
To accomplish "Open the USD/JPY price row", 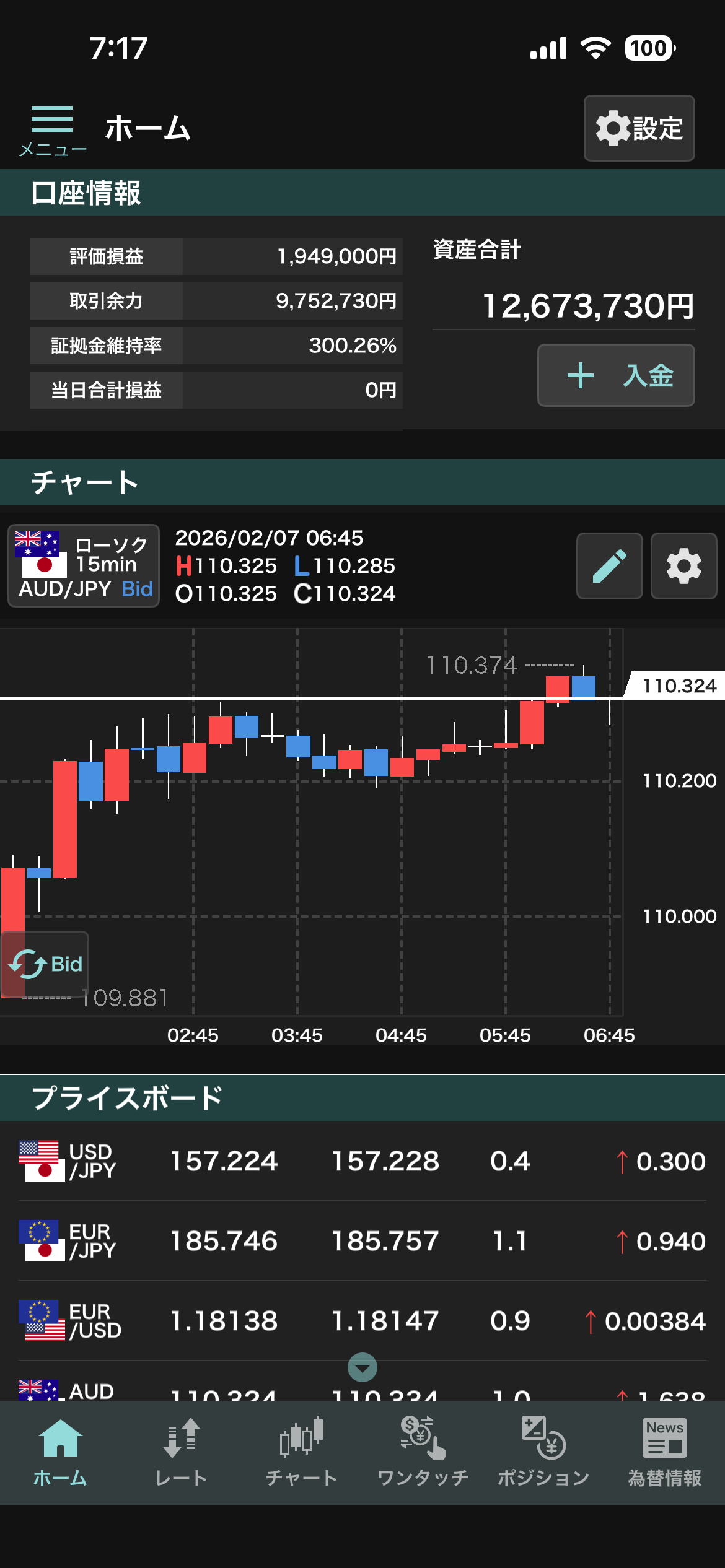I will click(362, 1161).
